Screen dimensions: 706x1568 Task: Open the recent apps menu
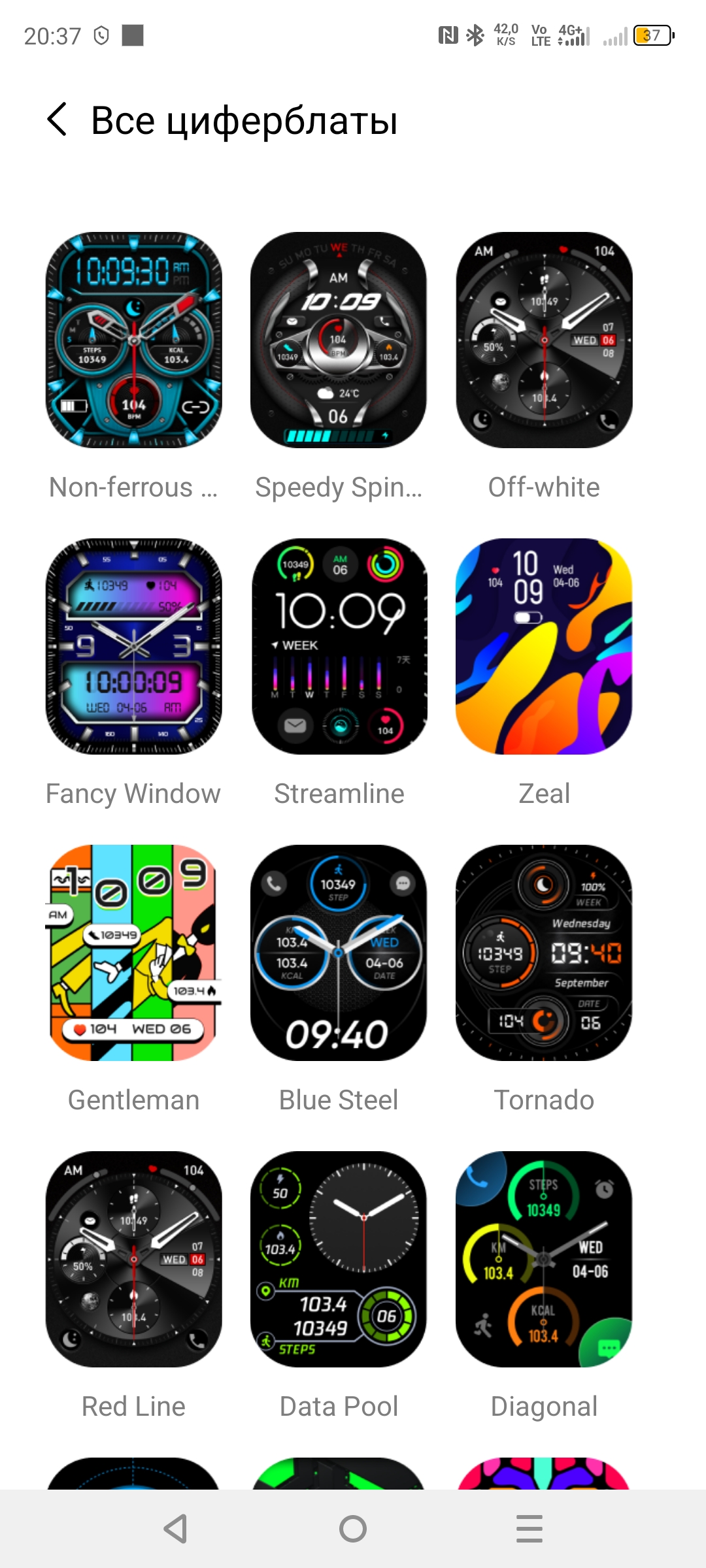[x=529, y=1529]
